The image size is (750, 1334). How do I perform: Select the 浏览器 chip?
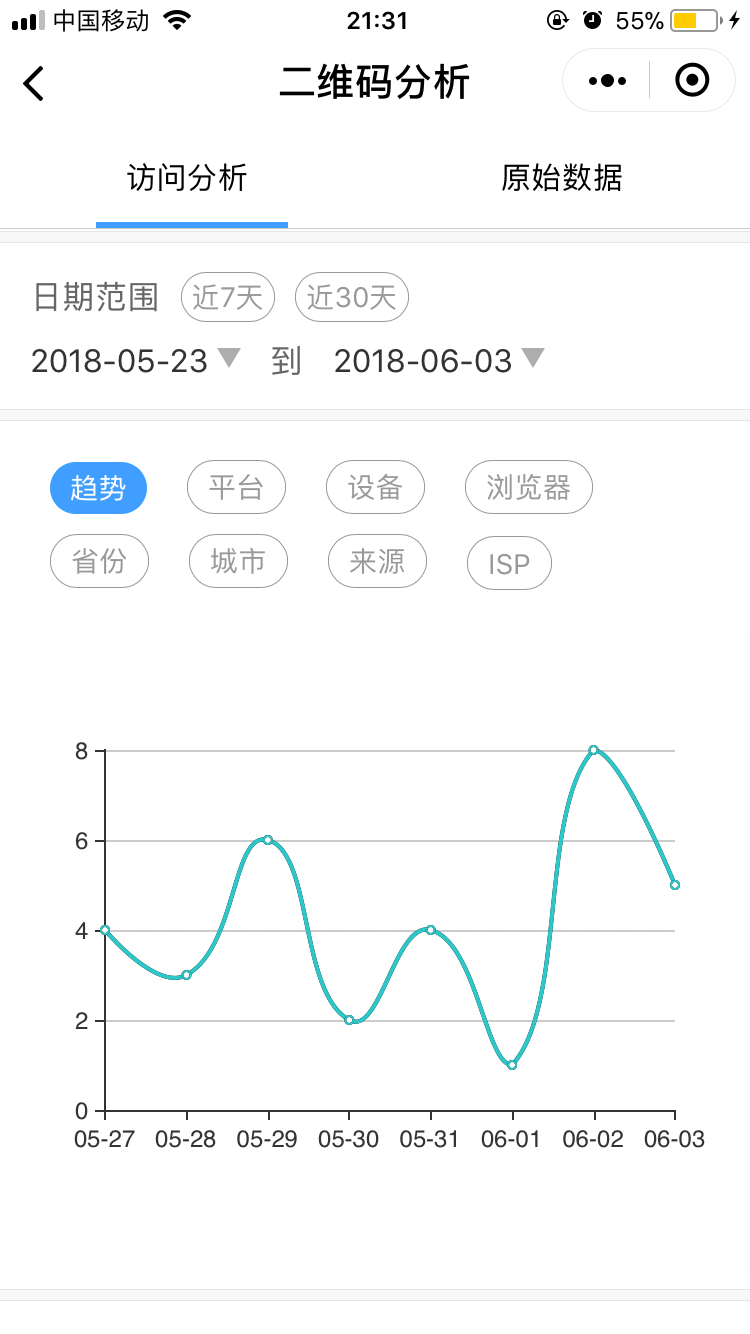[529, 488]
